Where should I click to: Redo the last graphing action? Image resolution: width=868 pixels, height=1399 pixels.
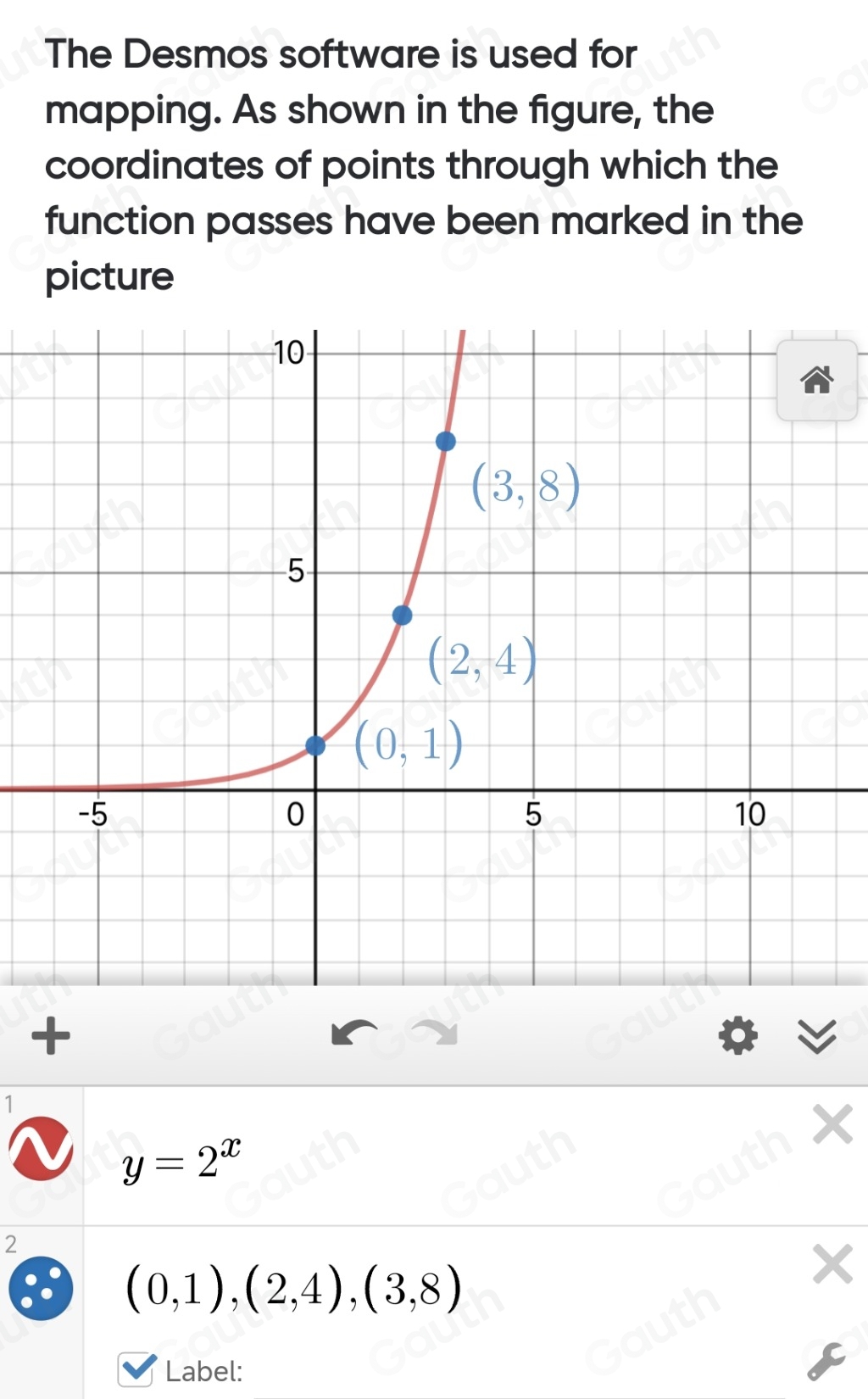(x=437, y=1034)
